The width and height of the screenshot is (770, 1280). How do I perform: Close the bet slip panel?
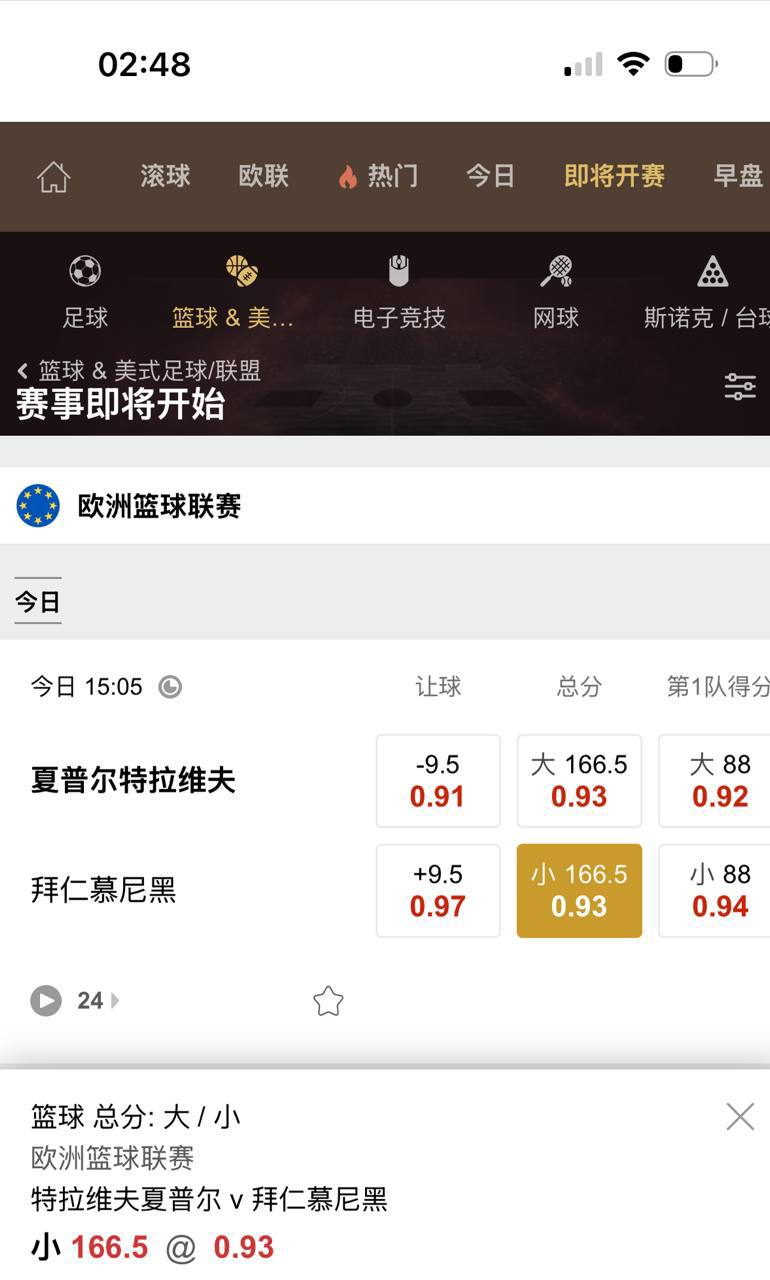click(740, 1116)
